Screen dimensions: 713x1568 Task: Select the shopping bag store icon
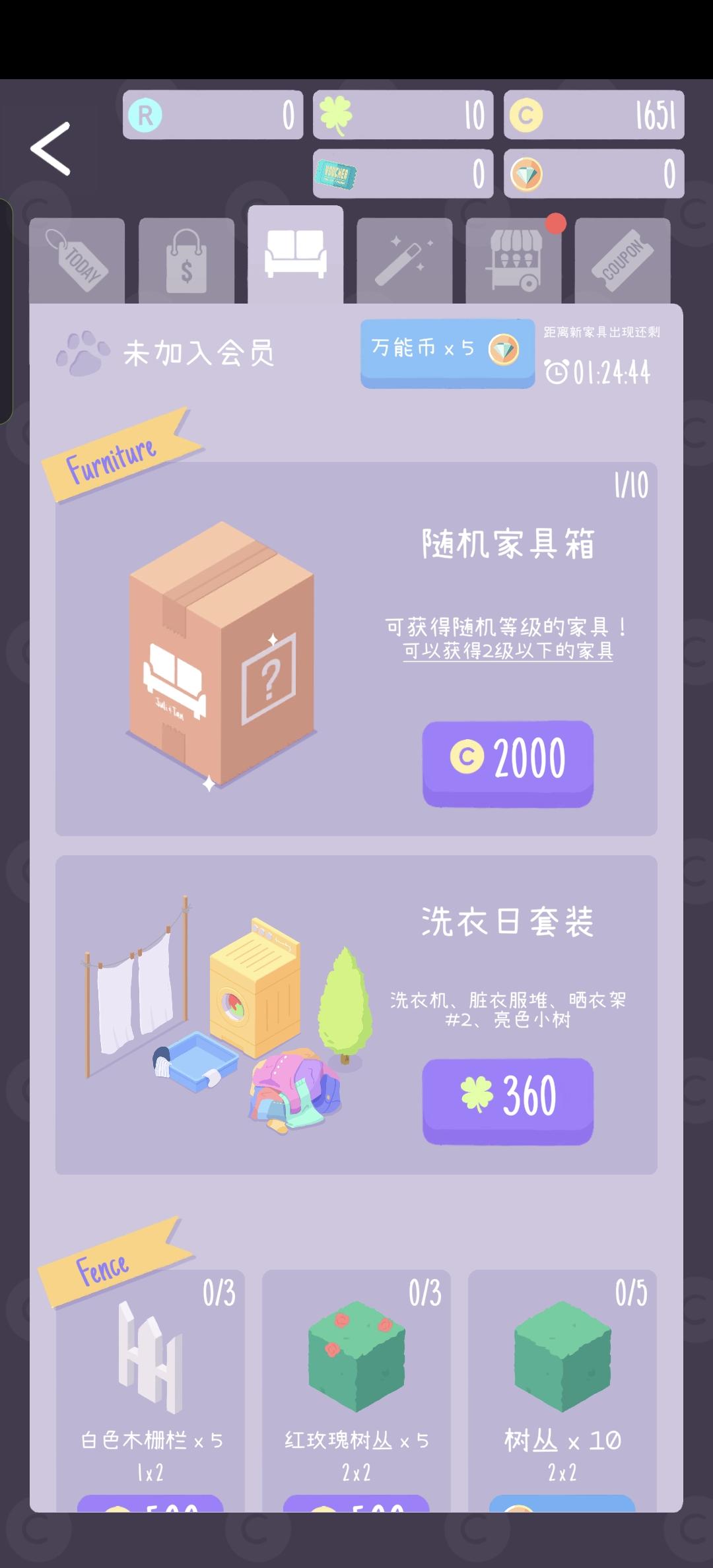[x=186, y=257]
